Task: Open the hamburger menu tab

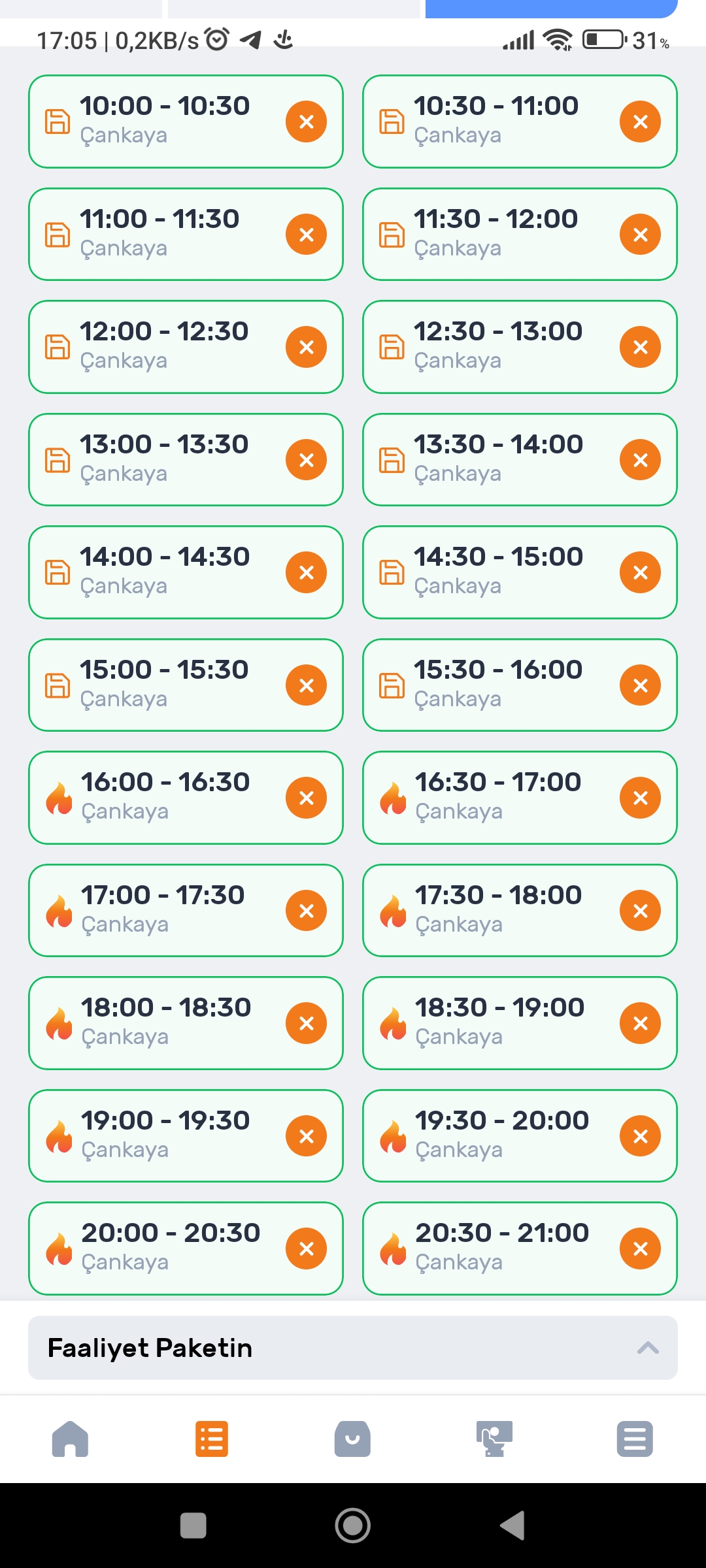Action: (635, 1439)
